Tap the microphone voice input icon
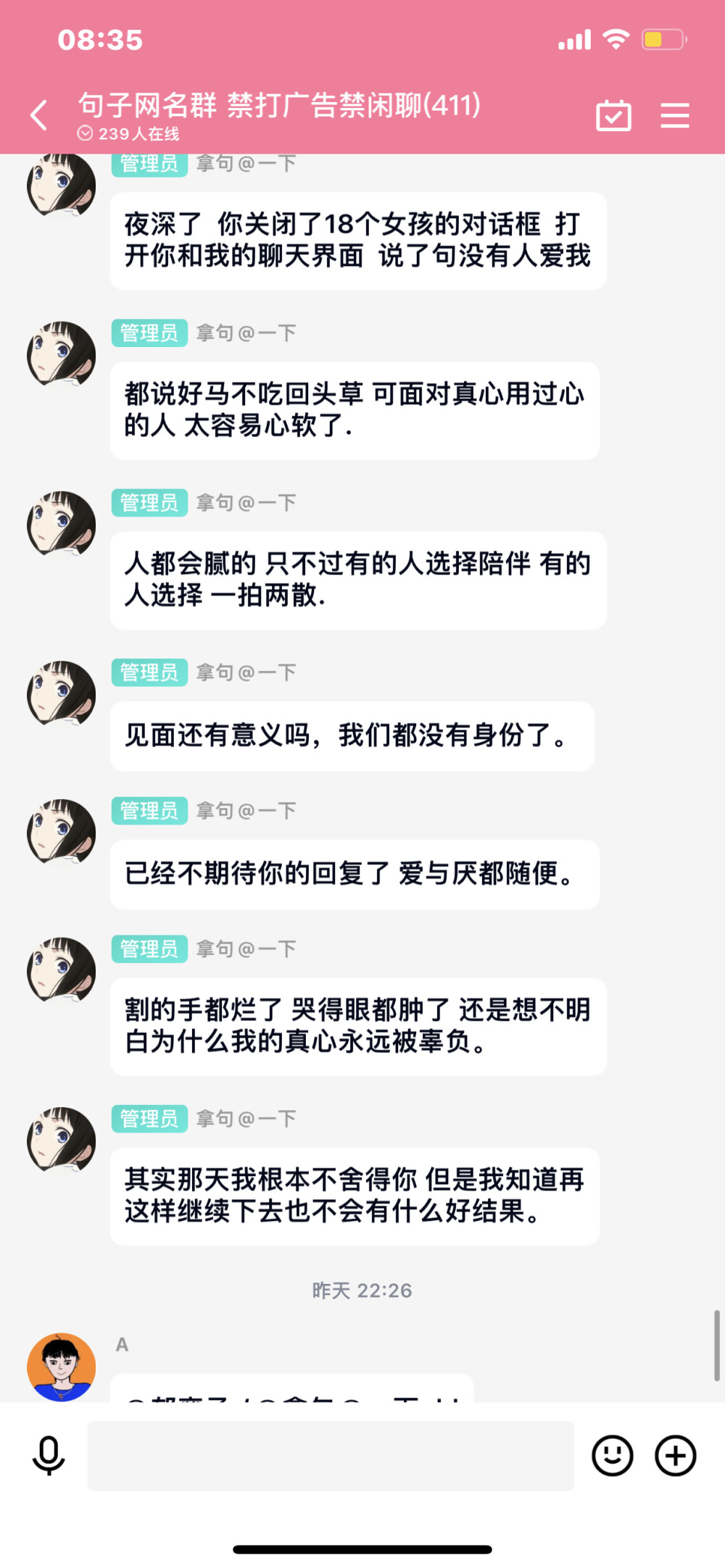 [x=47, y=1456]
